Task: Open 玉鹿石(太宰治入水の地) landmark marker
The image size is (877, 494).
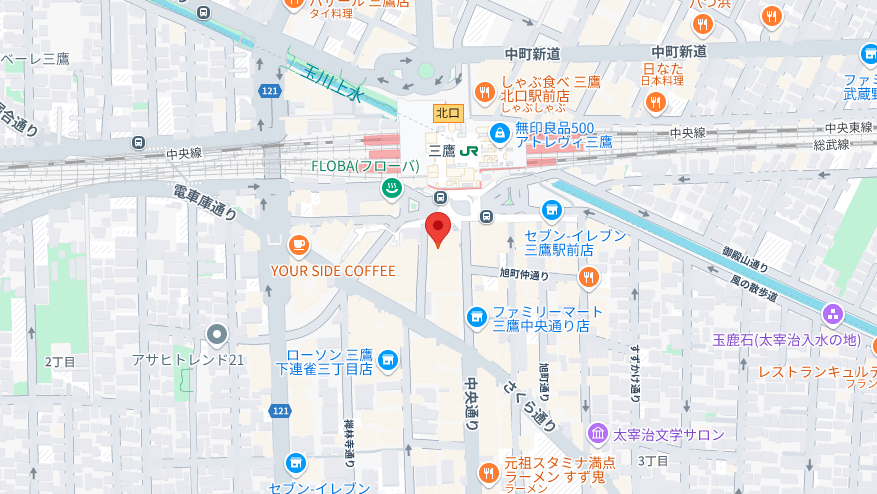Action: pyautogui.click(x=832, y=316)
